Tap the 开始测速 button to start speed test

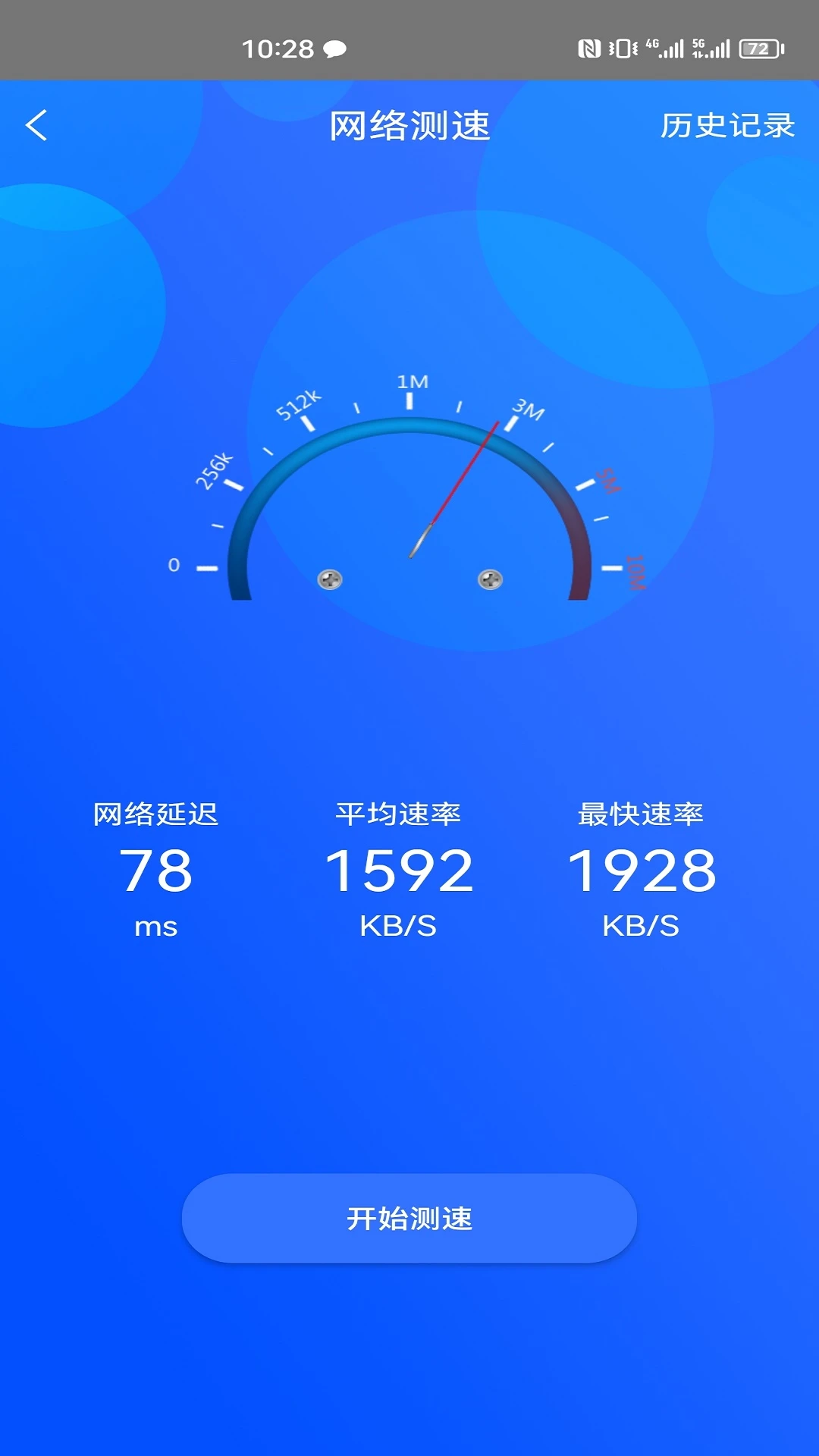409,1219
